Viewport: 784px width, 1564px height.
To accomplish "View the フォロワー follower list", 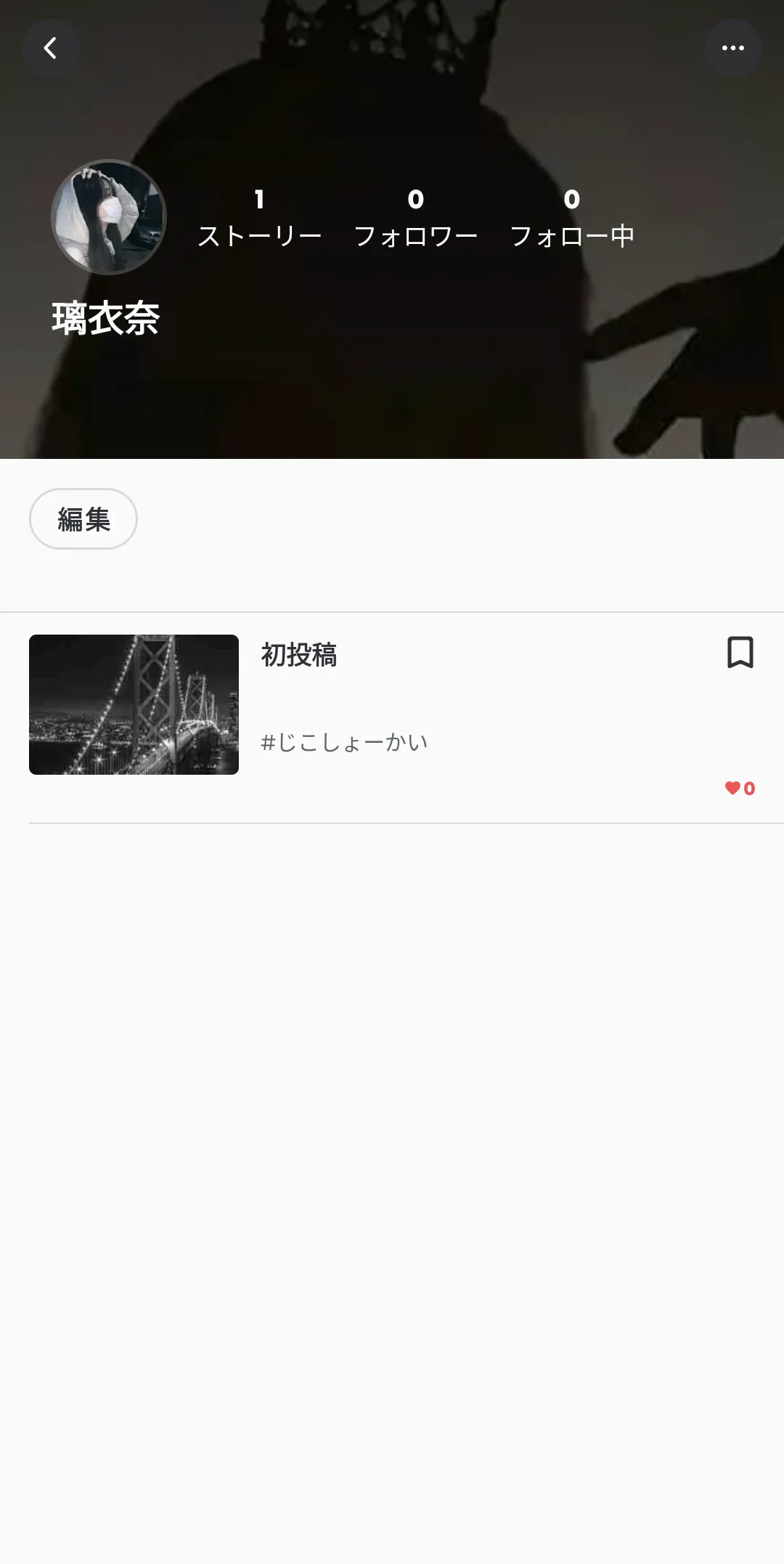I will (x=415, y=219).
